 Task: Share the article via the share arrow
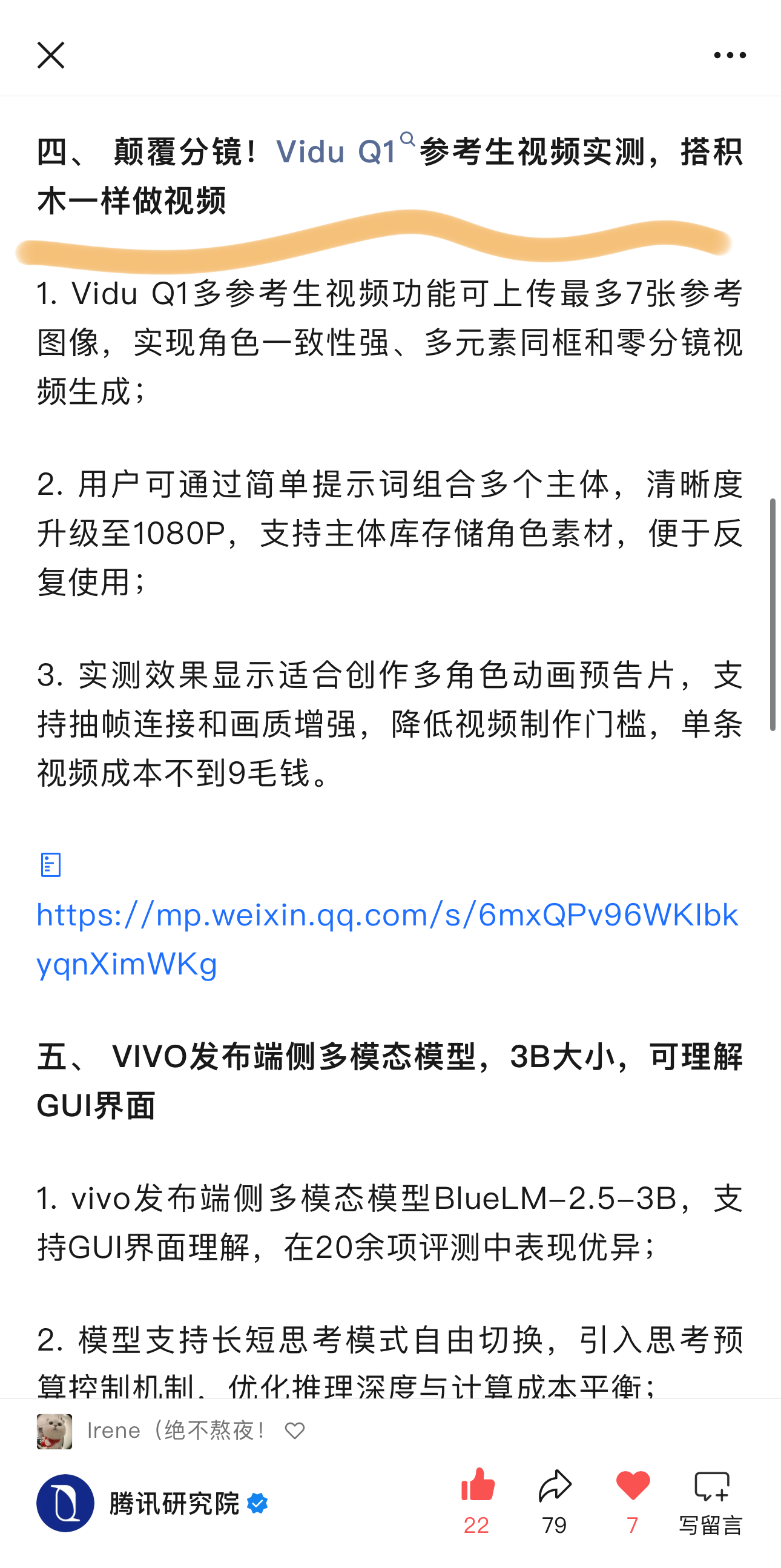pyautogui.click(x=555, y=1501)
